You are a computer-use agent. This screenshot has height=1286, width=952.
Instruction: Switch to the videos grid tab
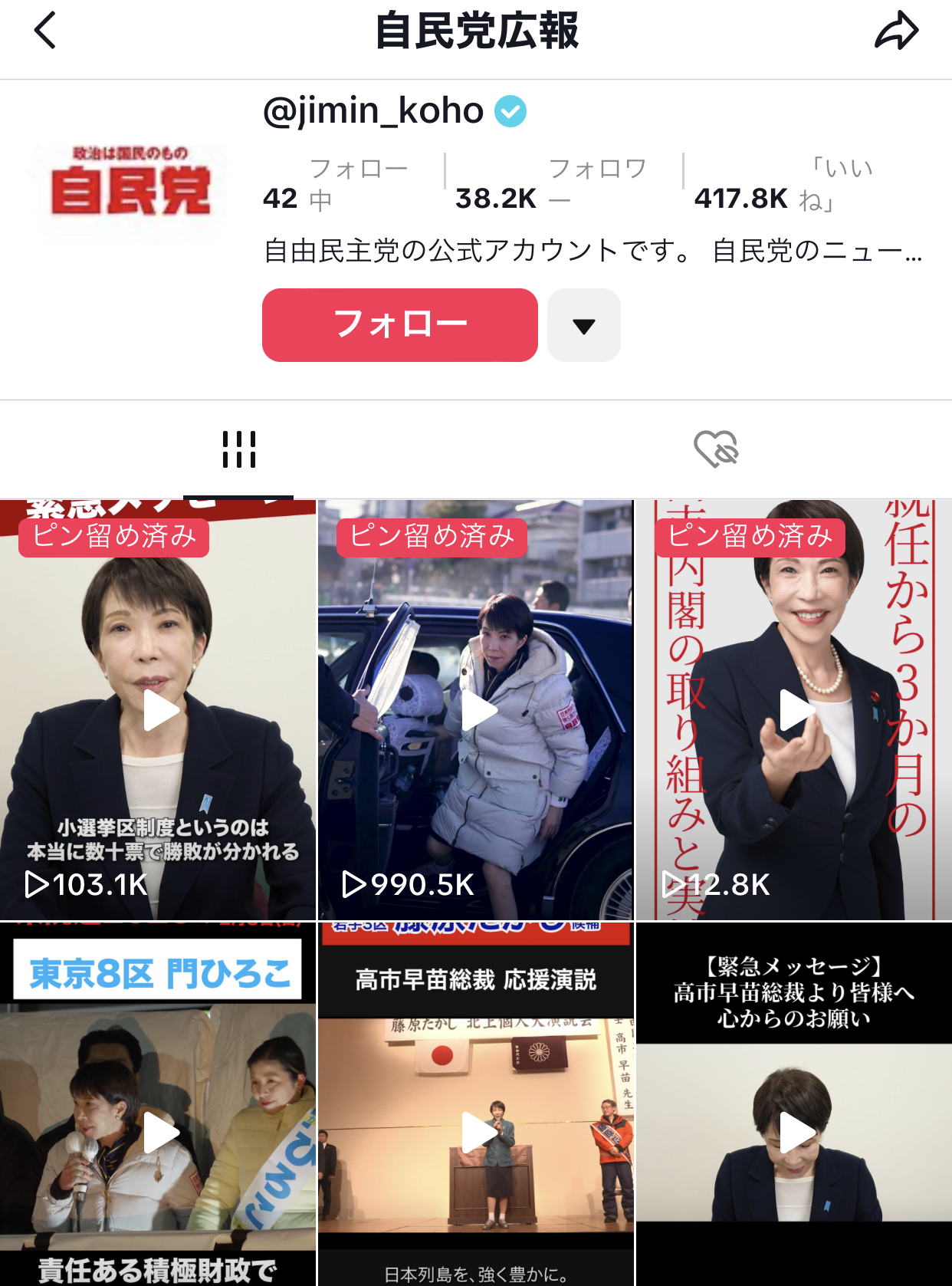[x=238, y=449]
